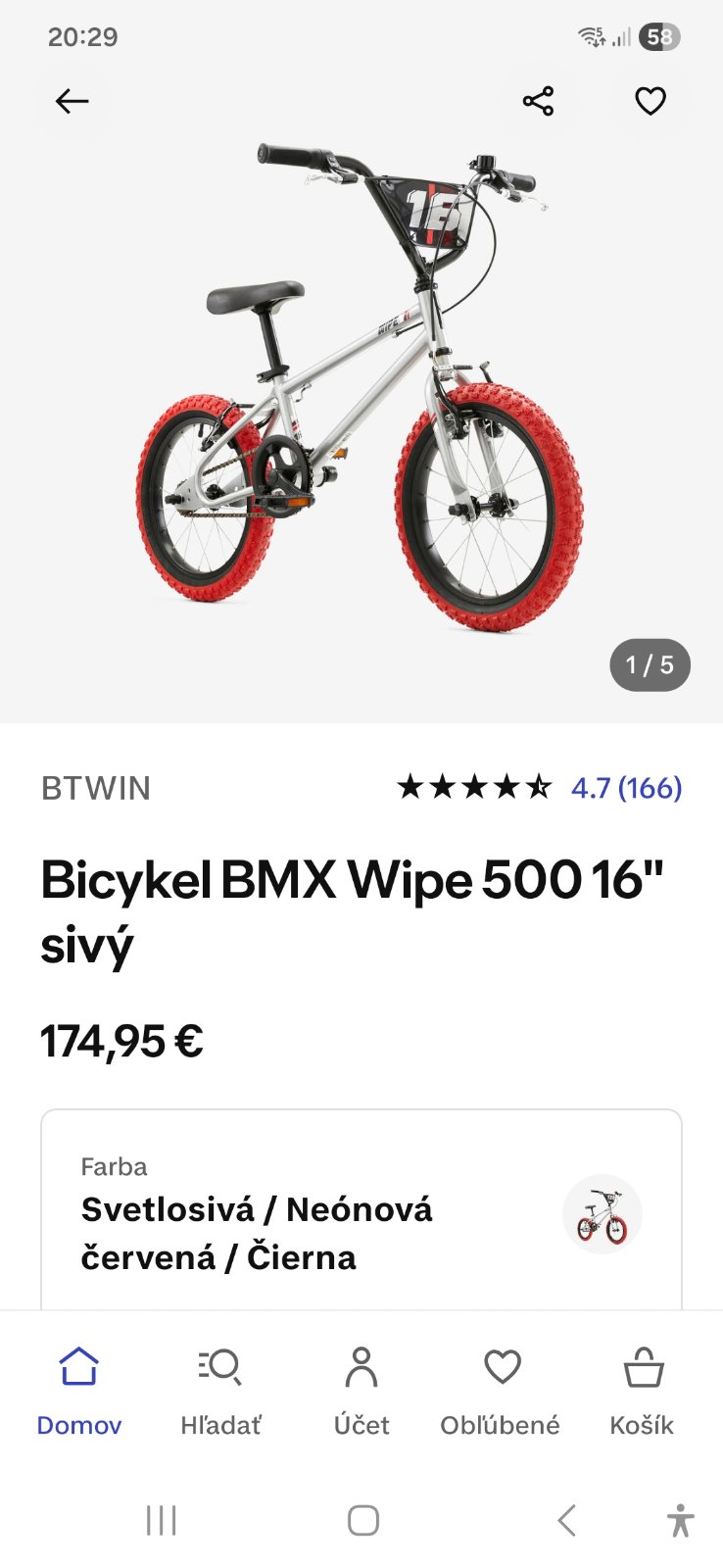Open the Účet tab
The height and width of the screenshot is (1568, 723).
361,1389
